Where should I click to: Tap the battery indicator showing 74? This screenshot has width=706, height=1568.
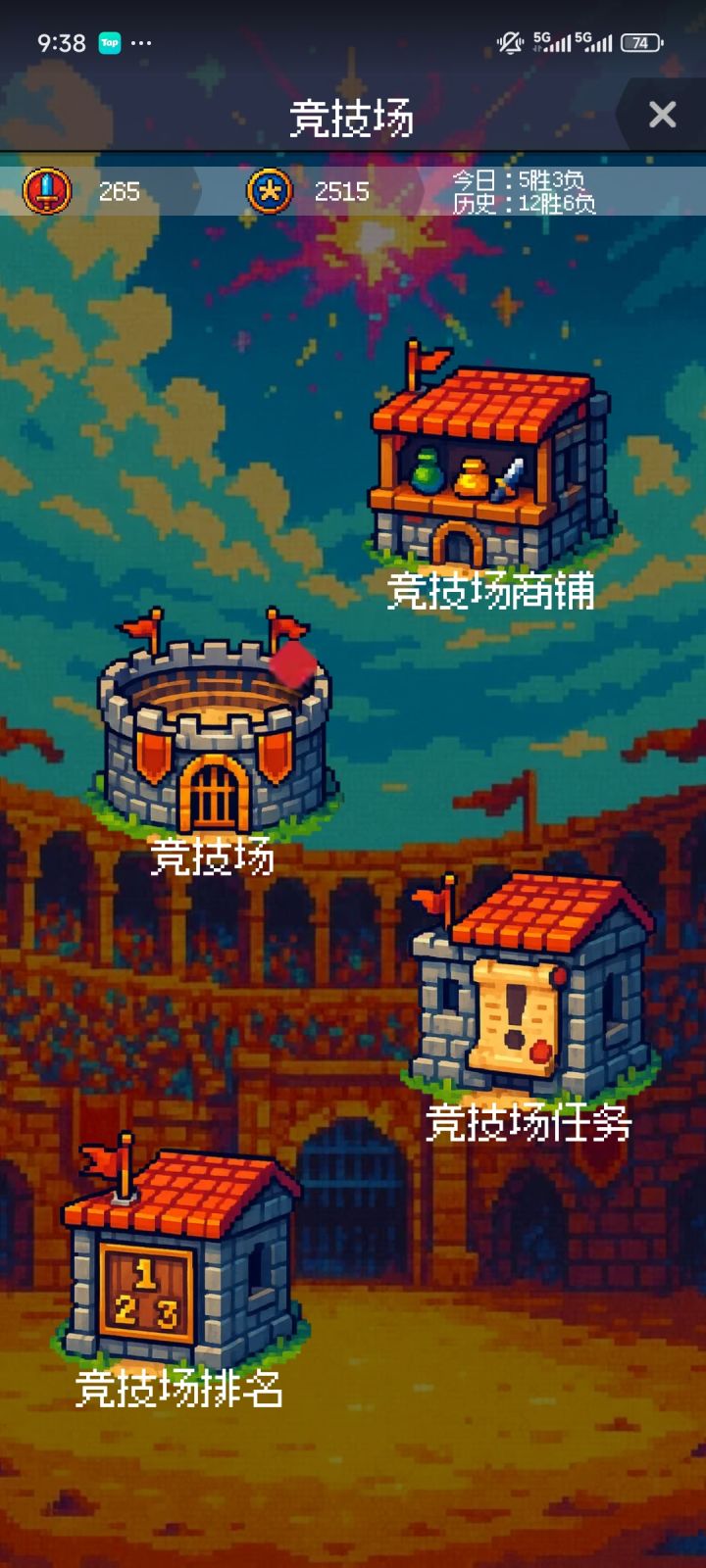640,42
